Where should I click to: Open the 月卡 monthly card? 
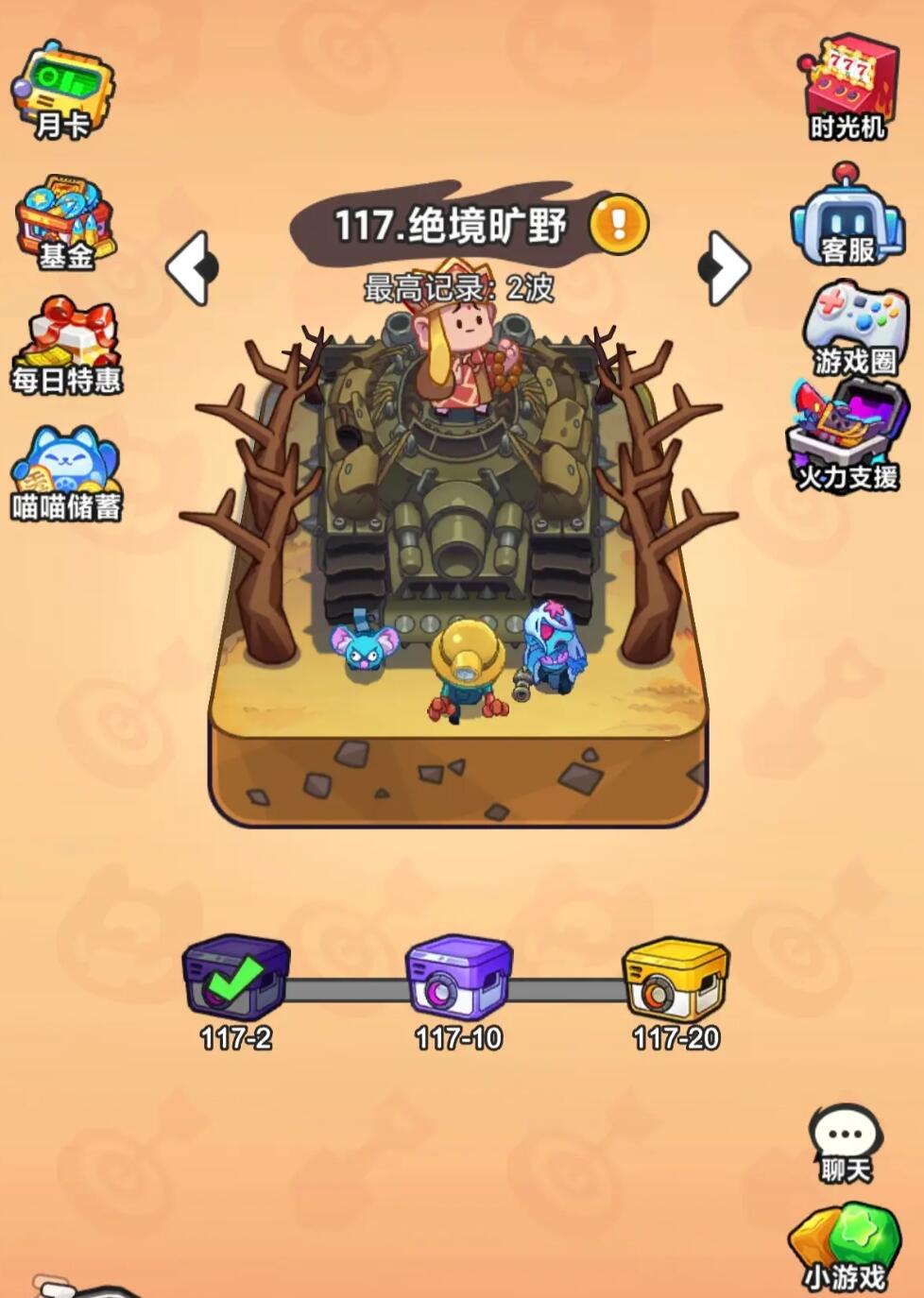click(63, 90)
